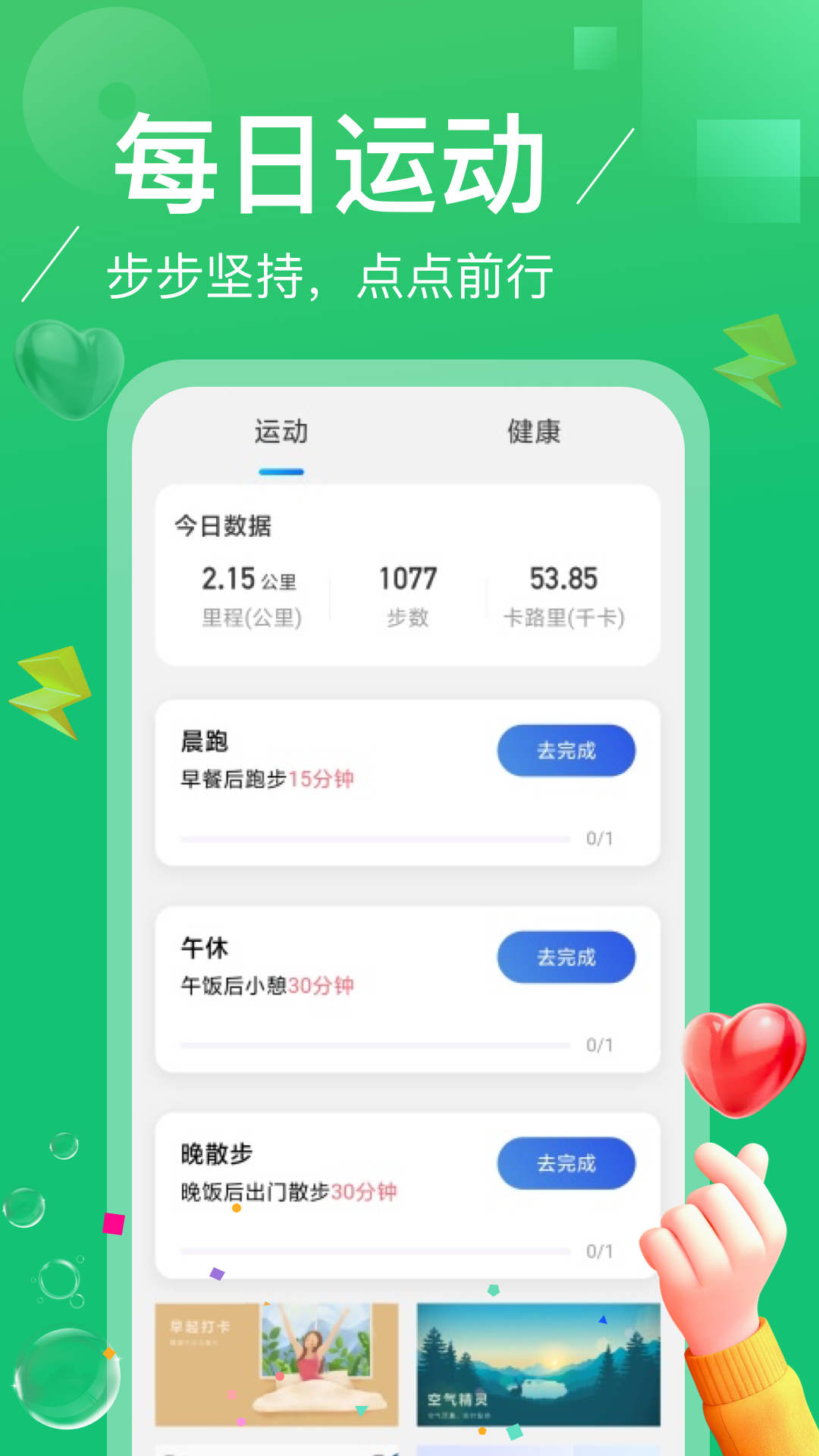
Task: Open the 早起打卡 banner
Action: click(276, 1361)
